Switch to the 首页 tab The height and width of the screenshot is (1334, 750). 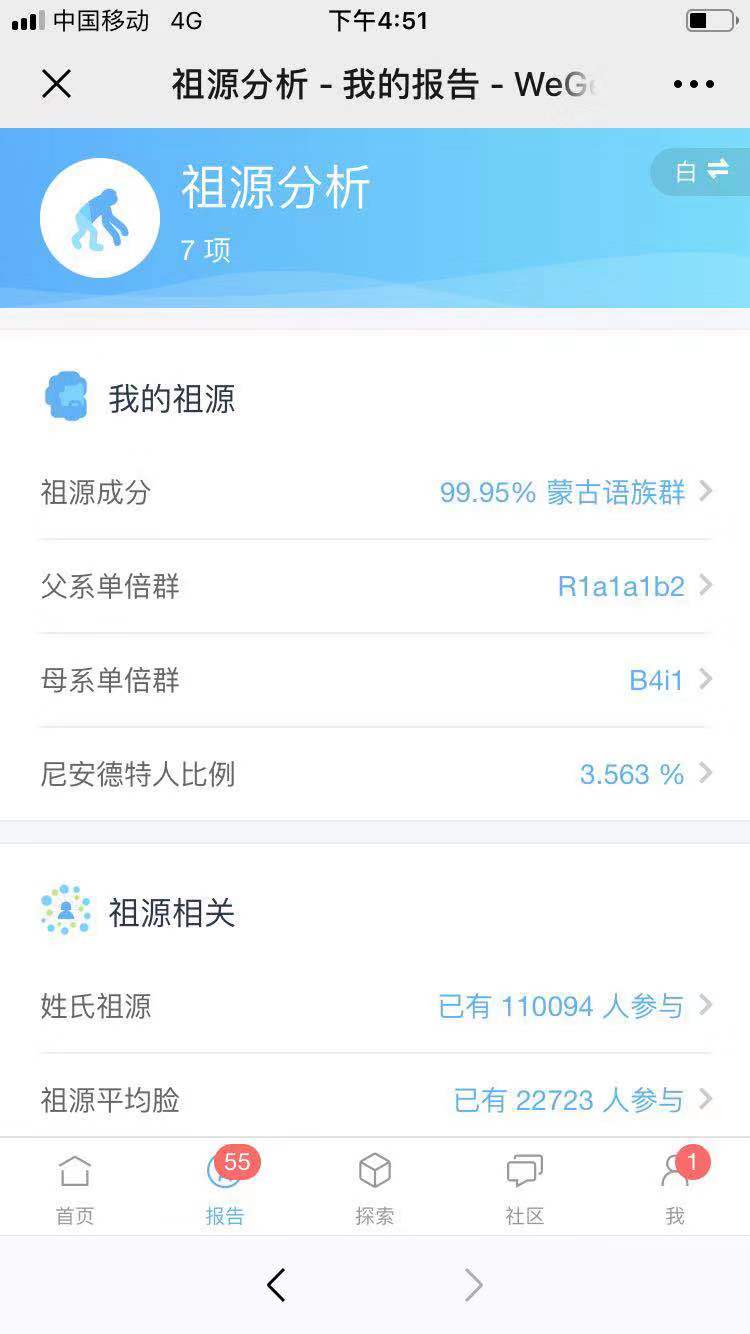(x=75, y=1188)
